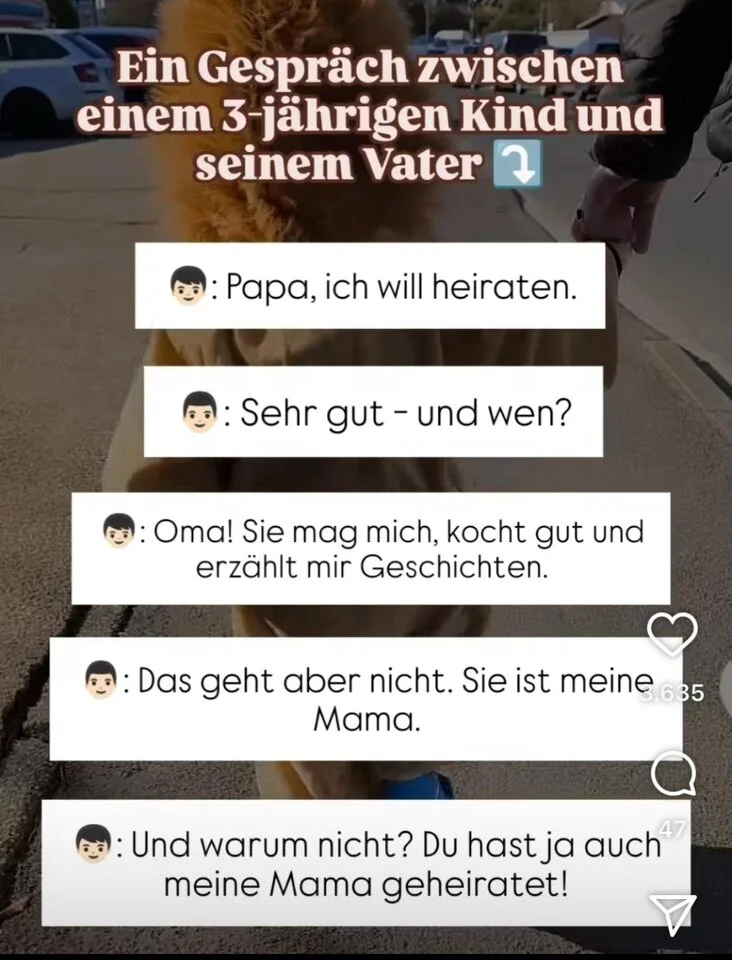The image size is (732, 960).
Task: Share this reel via the paper plane
Action: (x=672, y=908)
